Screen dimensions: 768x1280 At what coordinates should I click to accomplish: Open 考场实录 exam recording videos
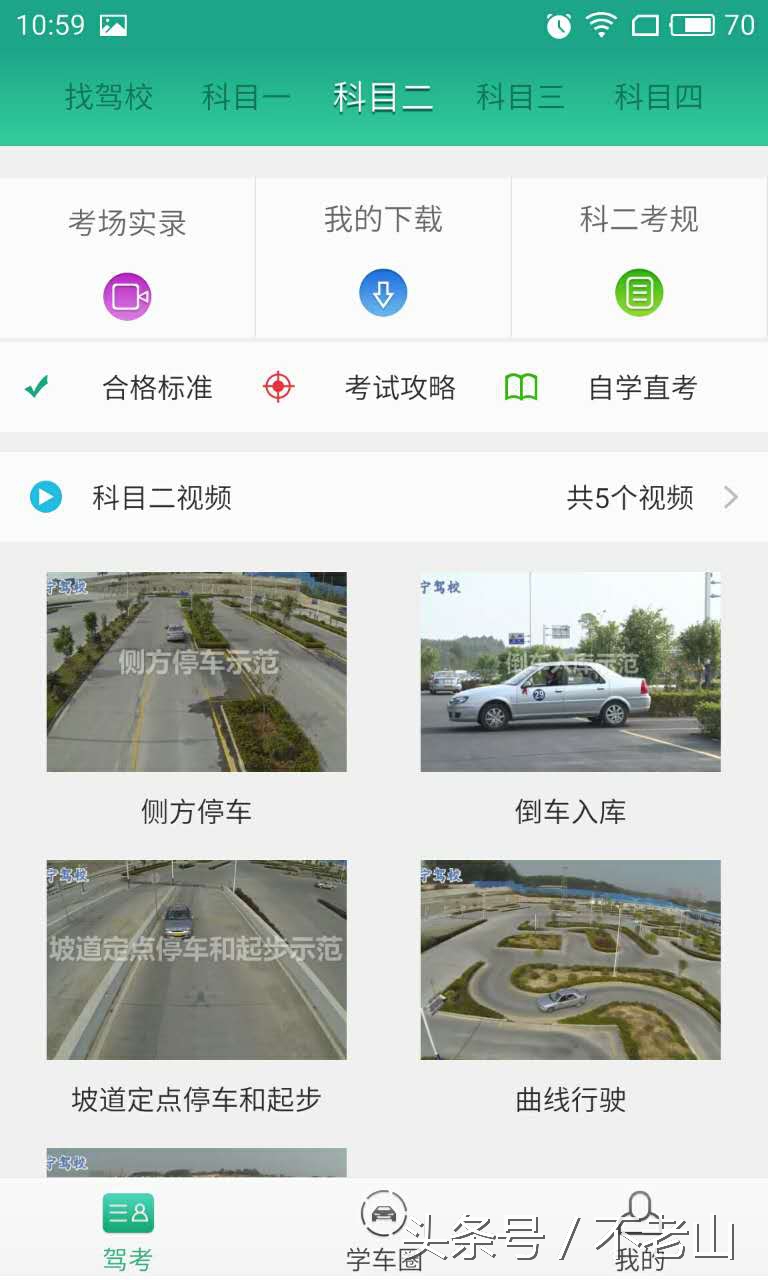pos(126,256)
